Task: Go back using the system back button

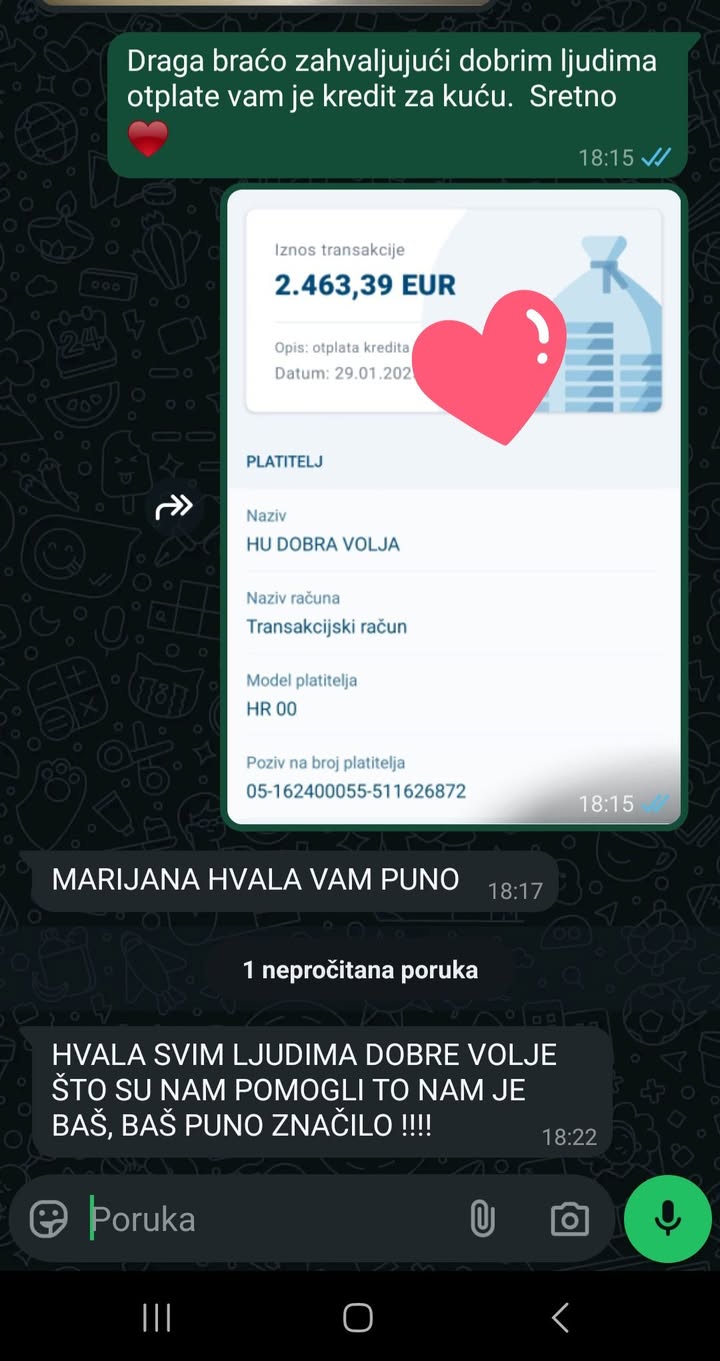Action: (x=560, y=1317)
